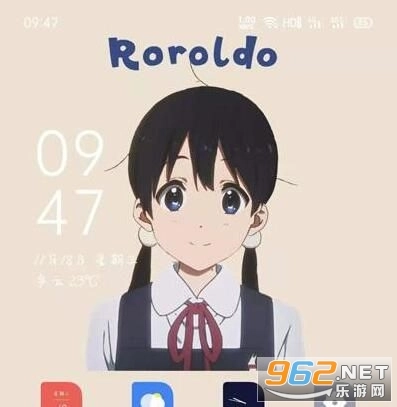Open the red calendar app icon
This screenshot has height=407, width=397.
tap(62, 395)
